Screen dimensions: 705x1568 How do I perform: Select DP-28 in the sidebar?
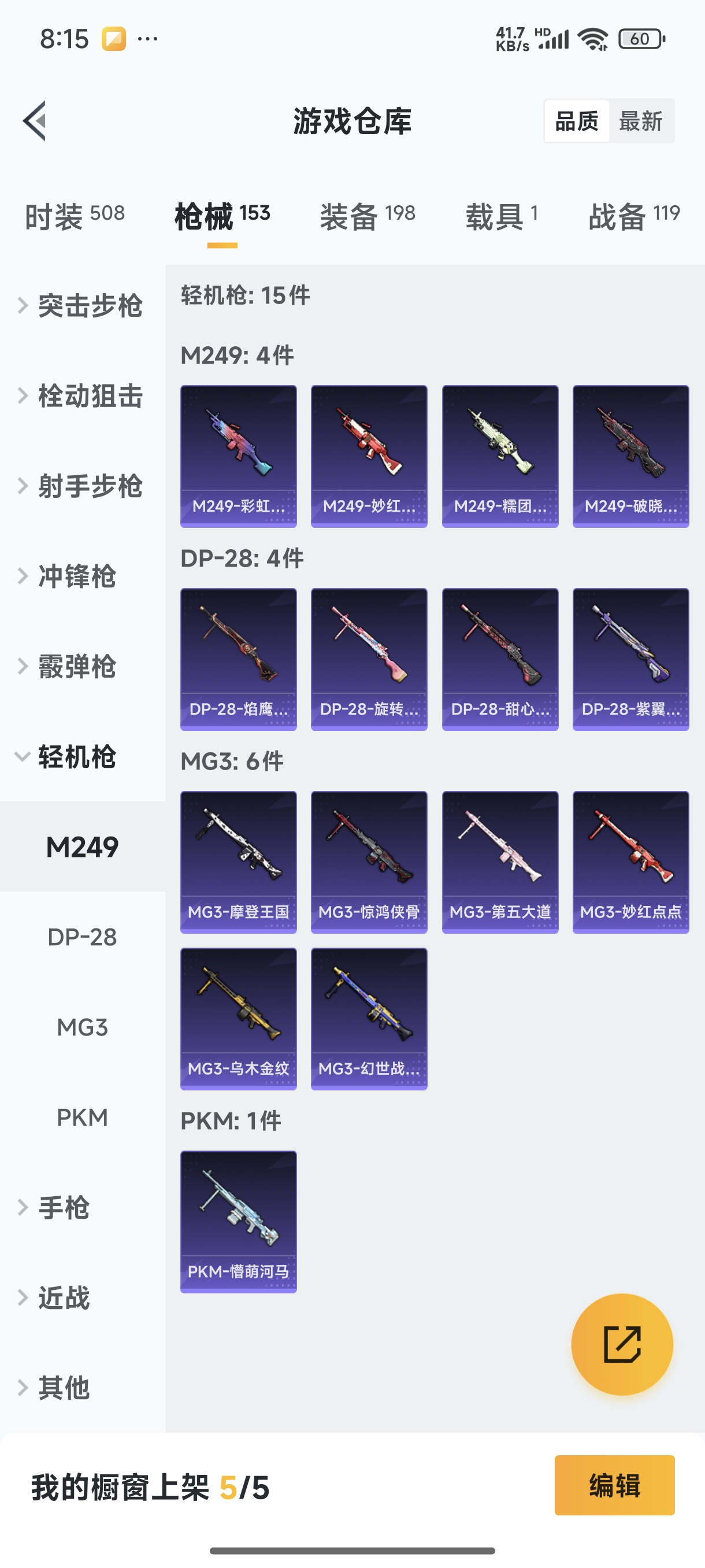tap(82, 937)
